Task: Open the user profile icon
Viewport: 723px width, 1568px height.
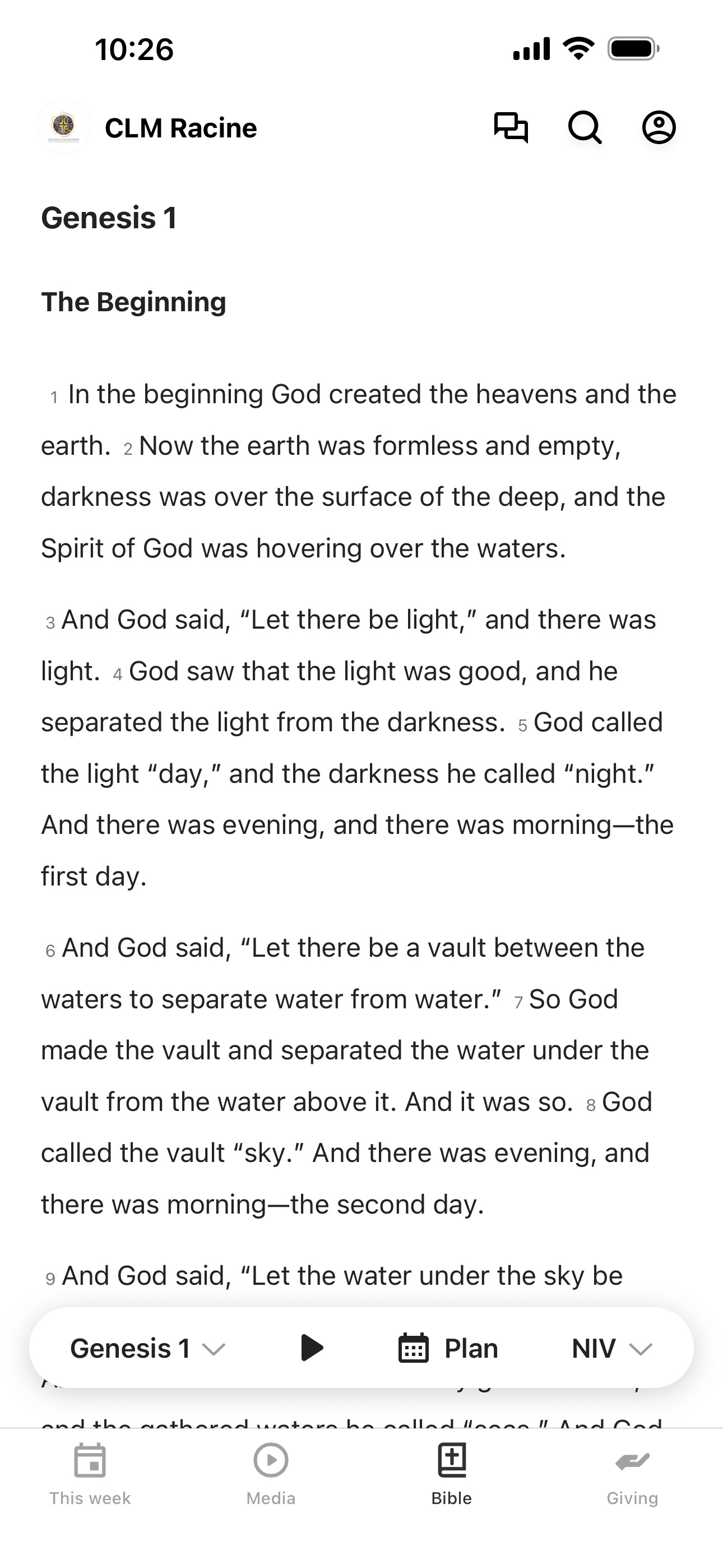Action: 659,128
